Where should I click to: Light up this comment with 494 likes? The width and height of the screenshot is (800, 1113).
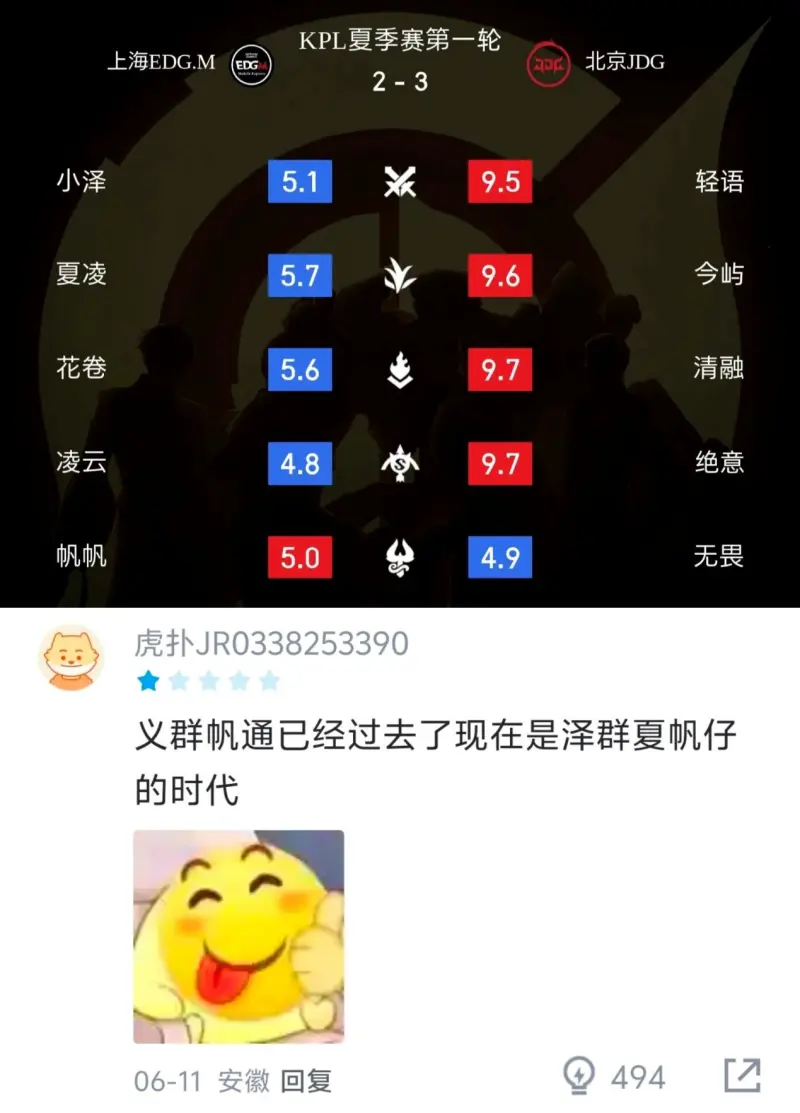[x=581, y=1077]
